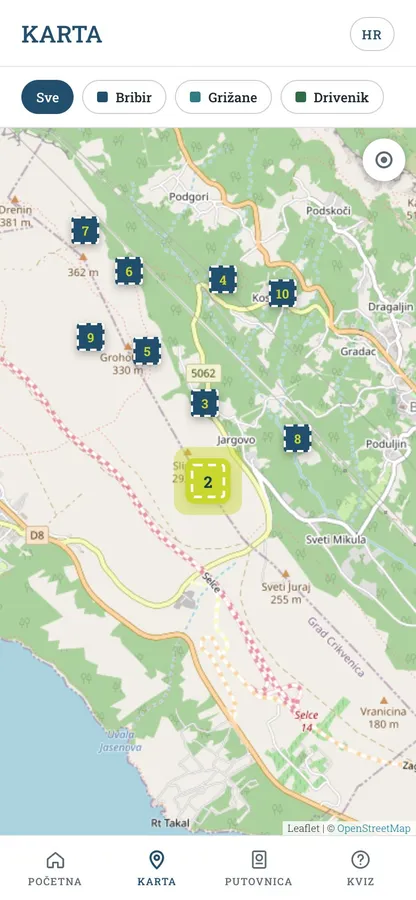The image size is (416, 900).
Task: Tap the HR language switch button
Action: [372, 34]
